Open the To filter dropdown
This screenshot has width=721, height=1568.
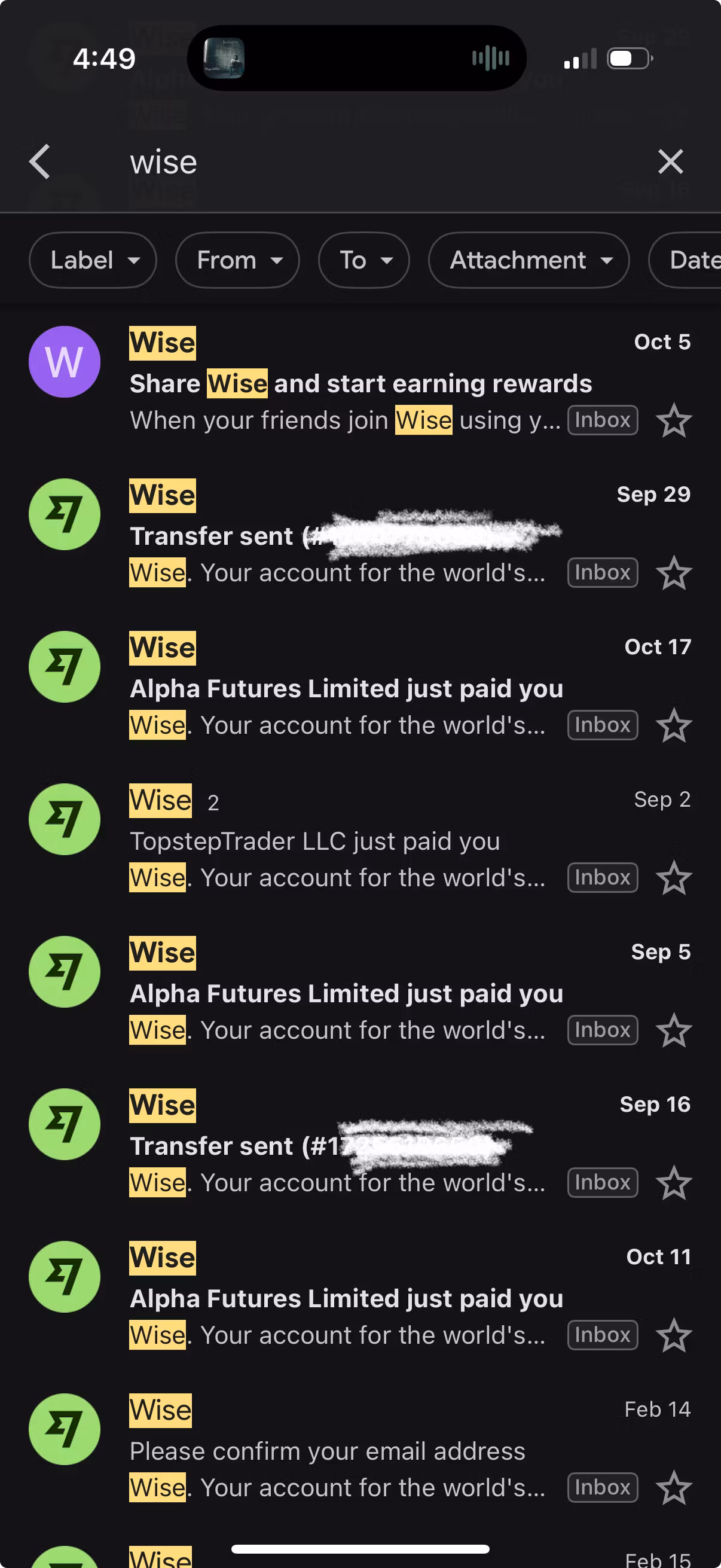click(363, 261)
